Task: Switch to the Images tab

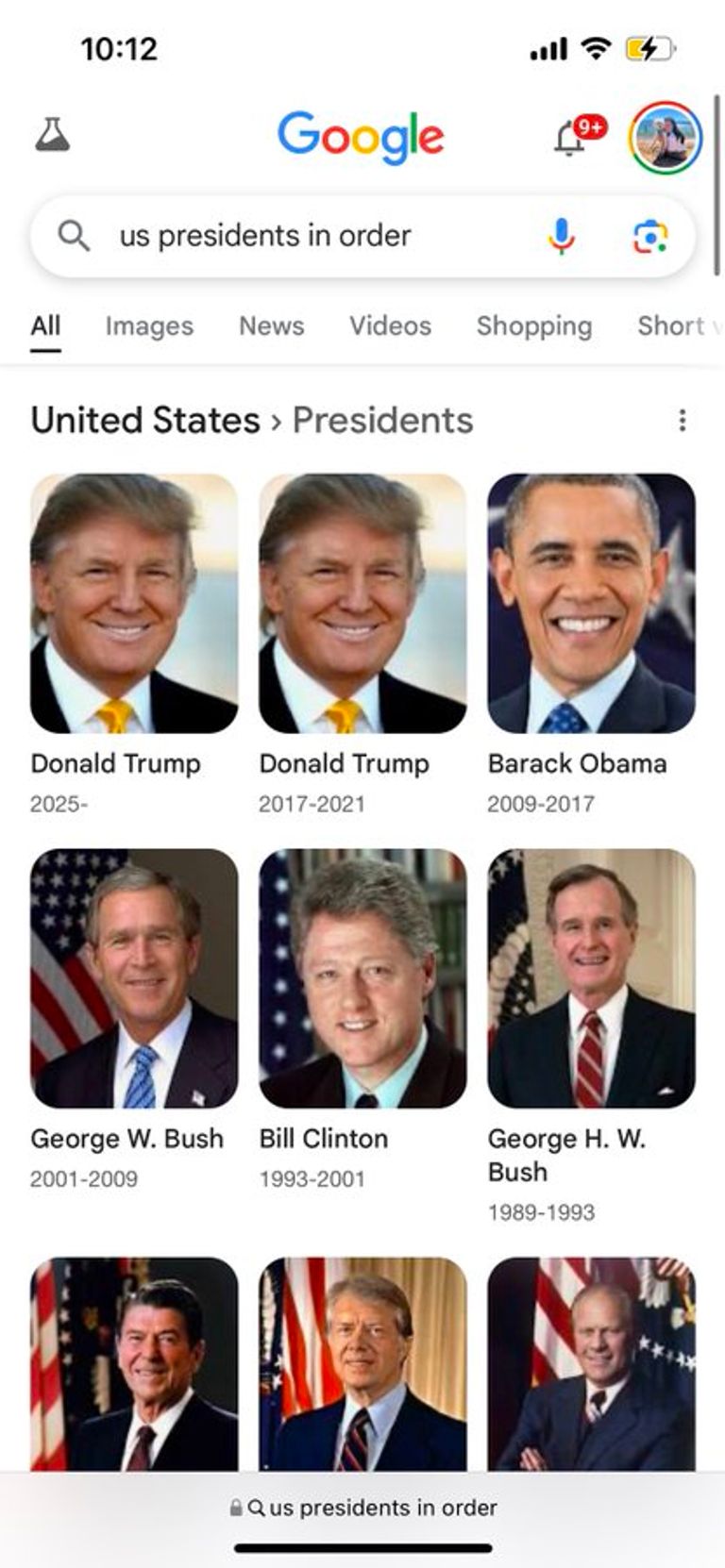Action: tap(149, 325)
